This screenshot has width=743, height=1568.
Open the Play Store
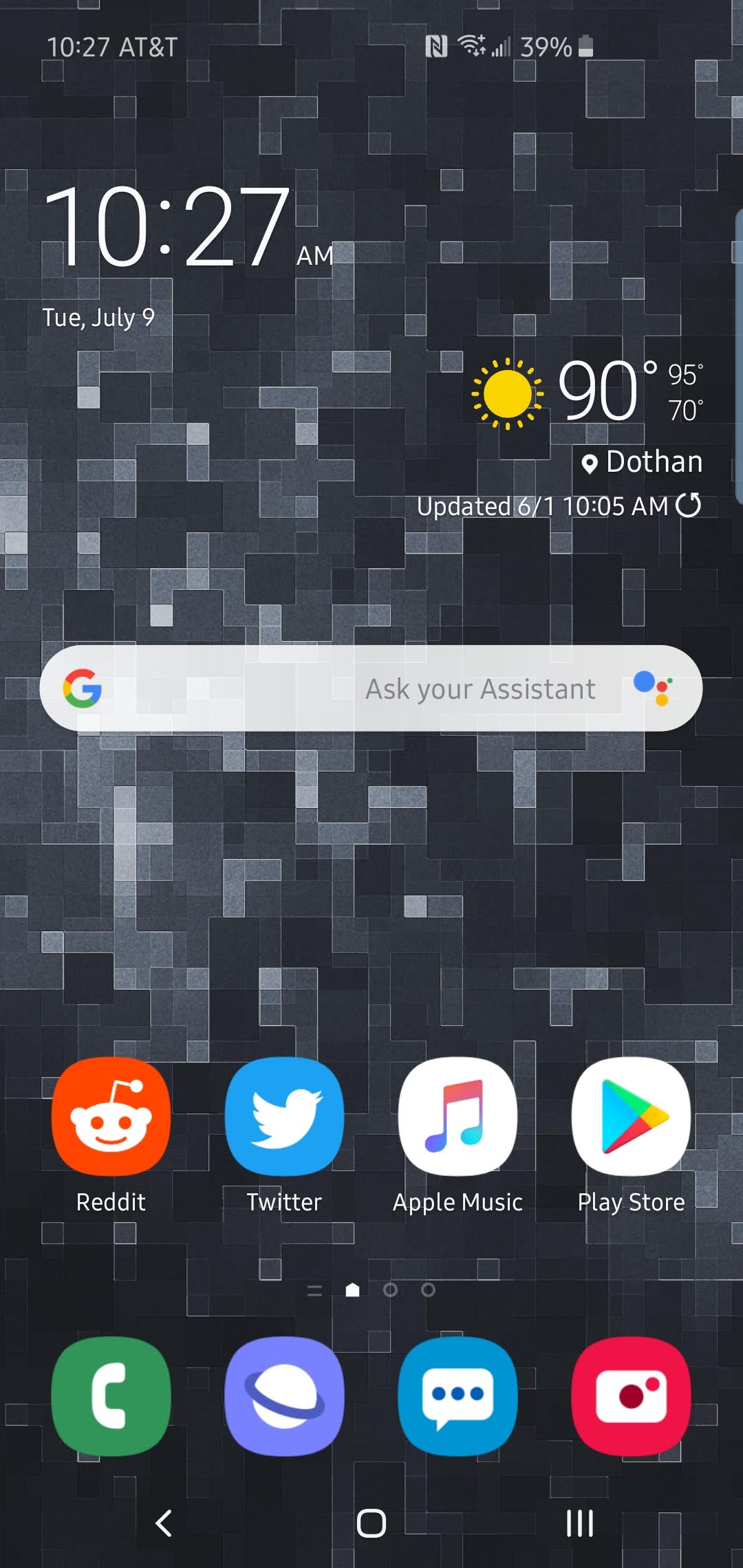(630, 1118)
